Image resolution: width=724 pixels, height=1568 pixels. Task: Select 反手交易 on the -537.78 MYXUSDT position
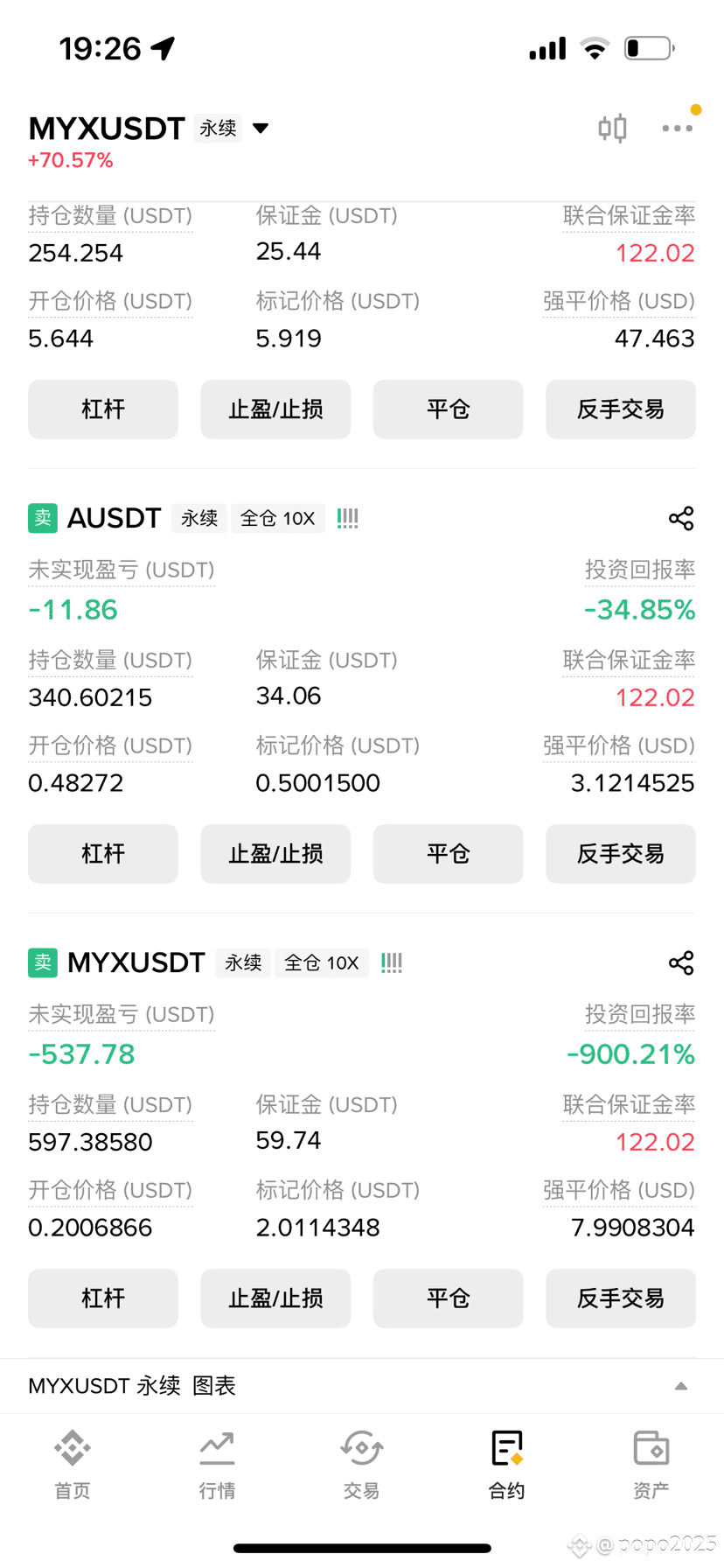[x=621, y=1298]
